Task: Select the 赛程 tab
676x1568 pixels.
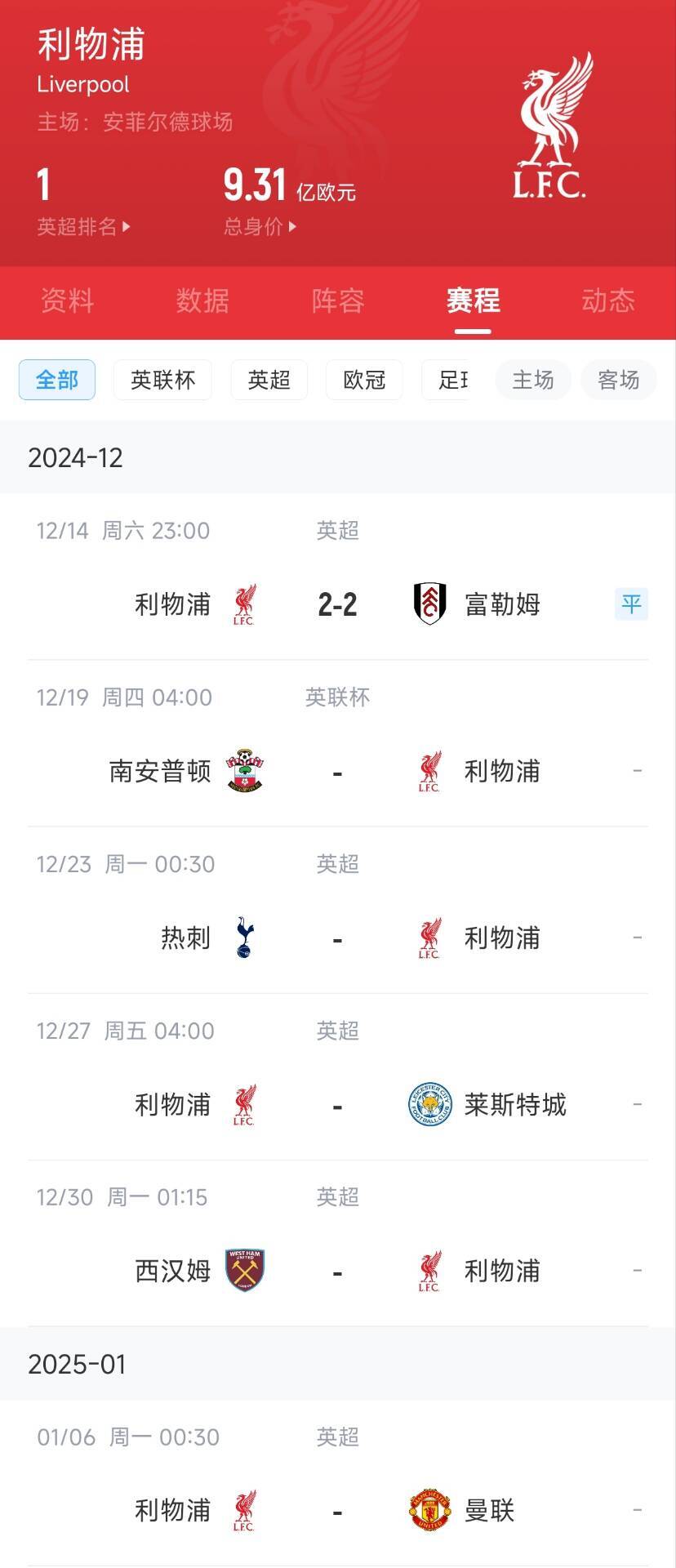Action: click(473, 301)
